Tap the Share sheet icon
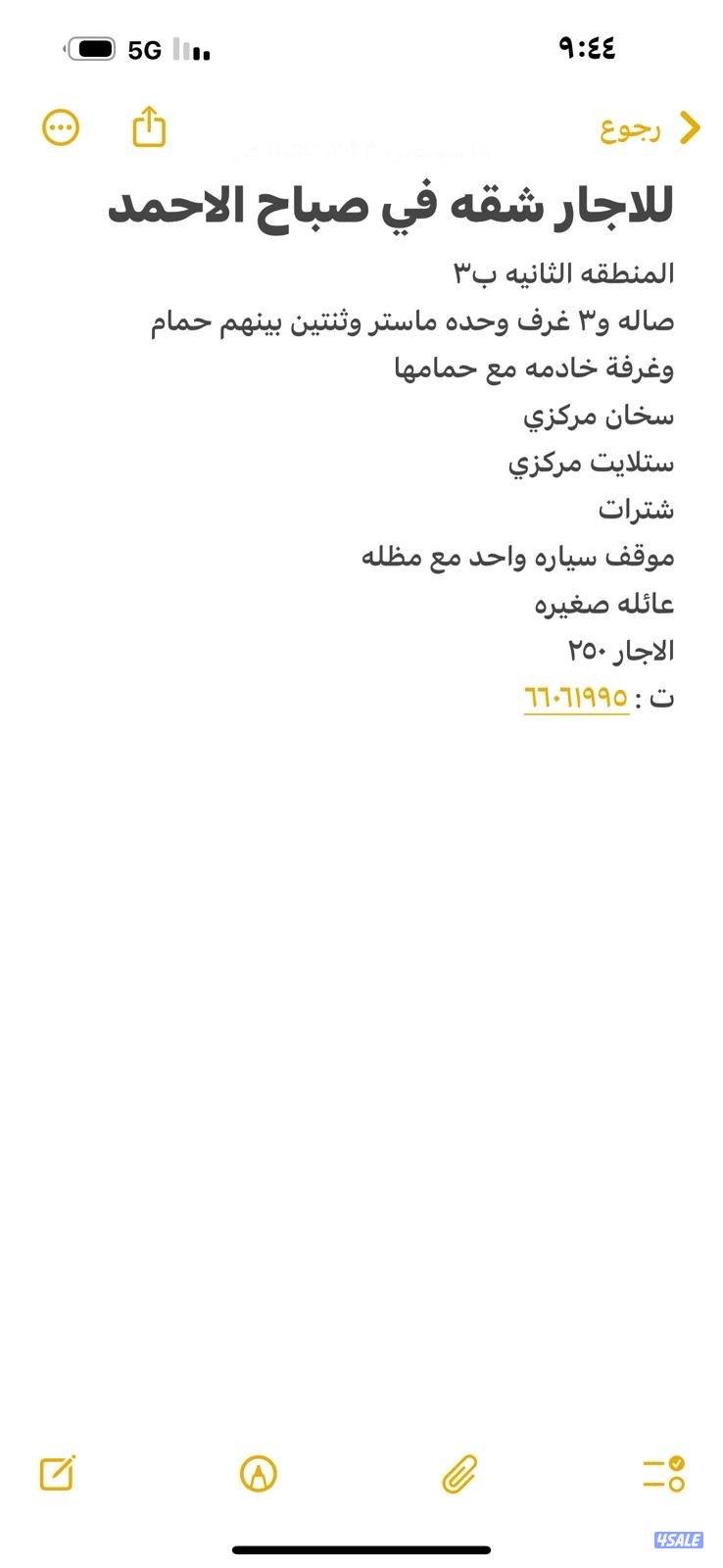 [147, 127]
